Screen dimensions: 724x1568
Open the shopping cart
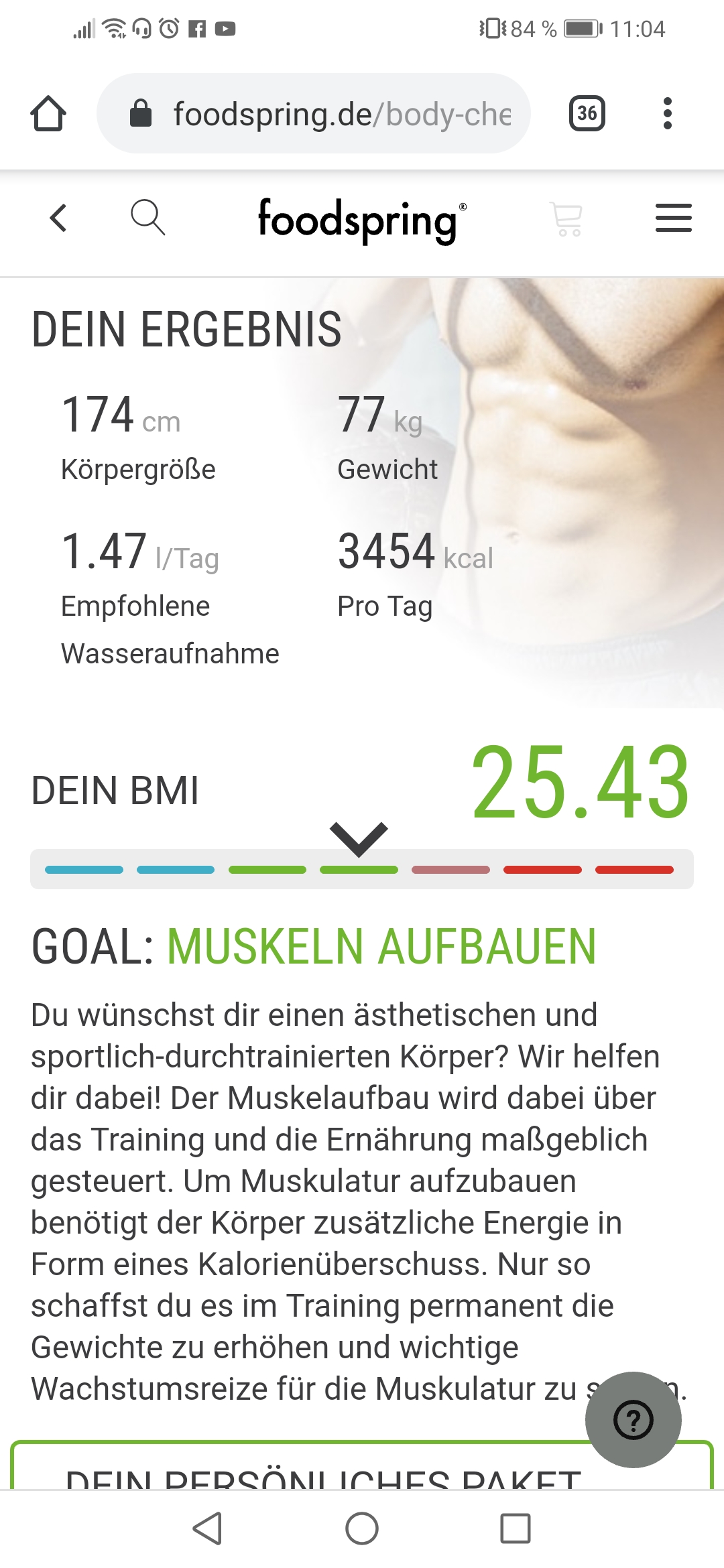[566, 218]
